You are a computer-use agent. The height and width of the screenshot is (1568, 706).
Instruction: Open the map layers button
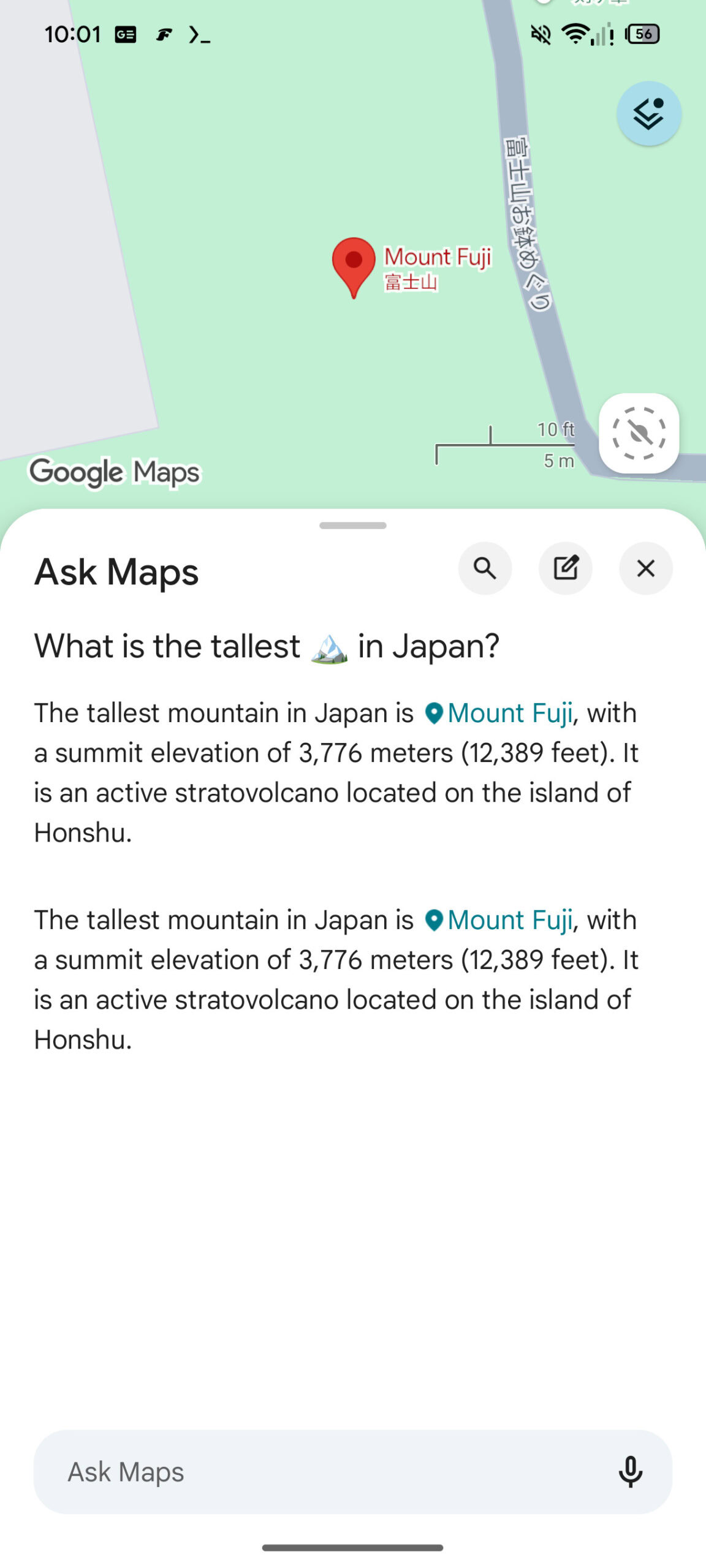[648, 114]
